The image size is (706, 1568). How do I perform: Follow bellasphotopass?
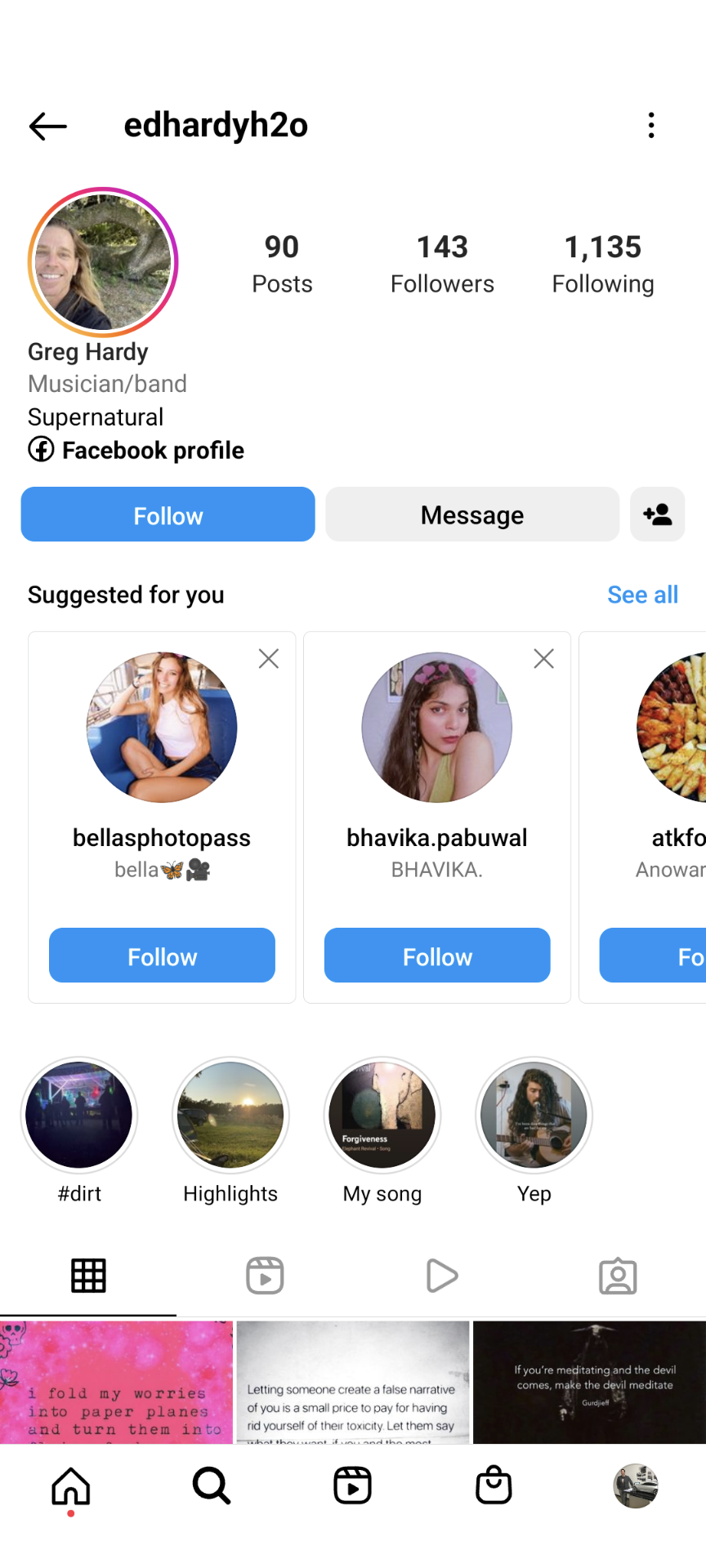[x=162, y=955]
